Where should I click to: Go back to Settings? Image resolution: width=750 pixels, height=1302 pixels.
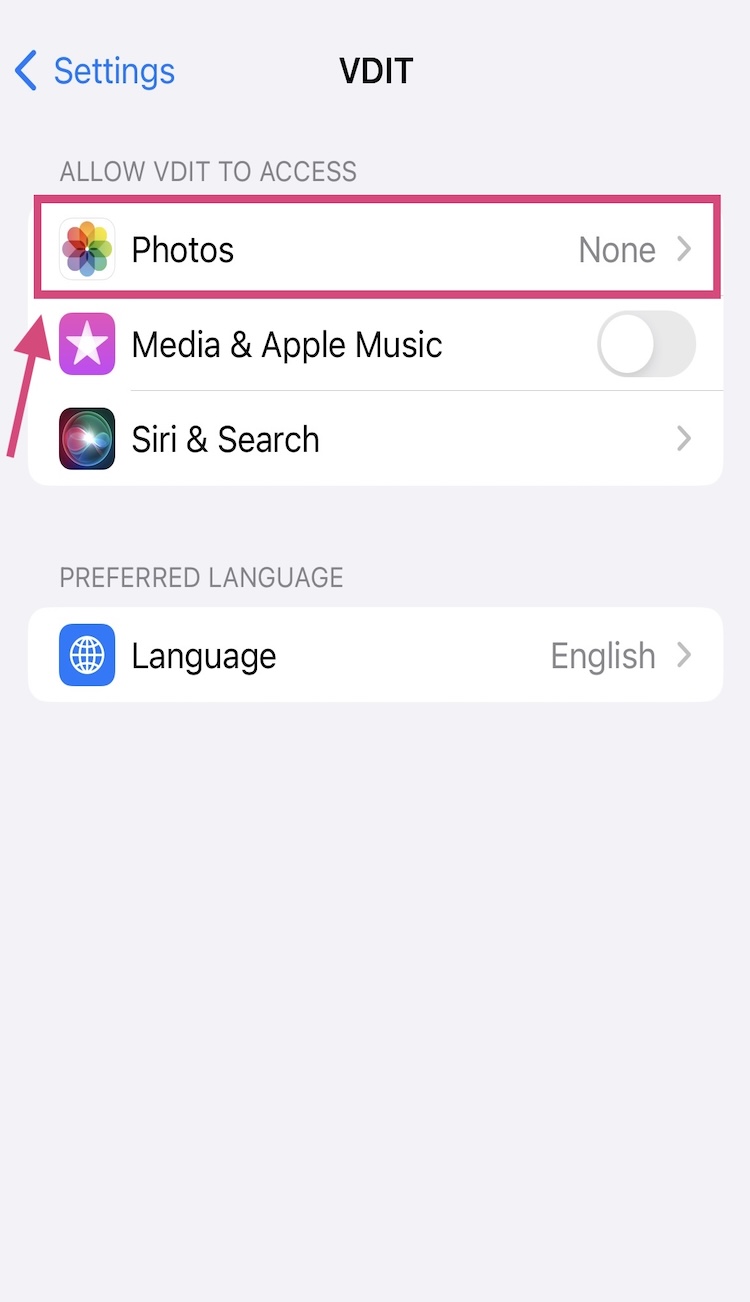[95, 71]
